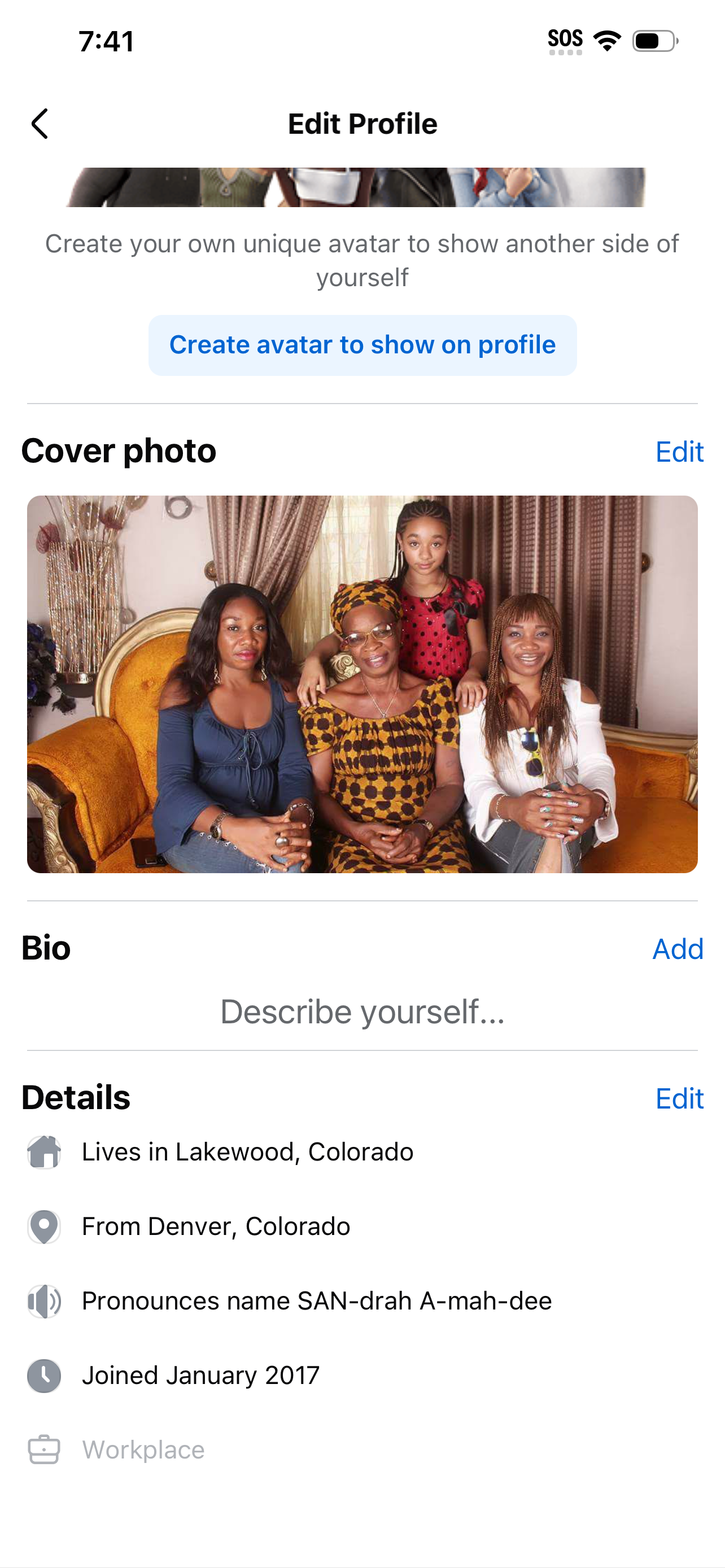Go back from Edit Profile

[x=40, y=124]
